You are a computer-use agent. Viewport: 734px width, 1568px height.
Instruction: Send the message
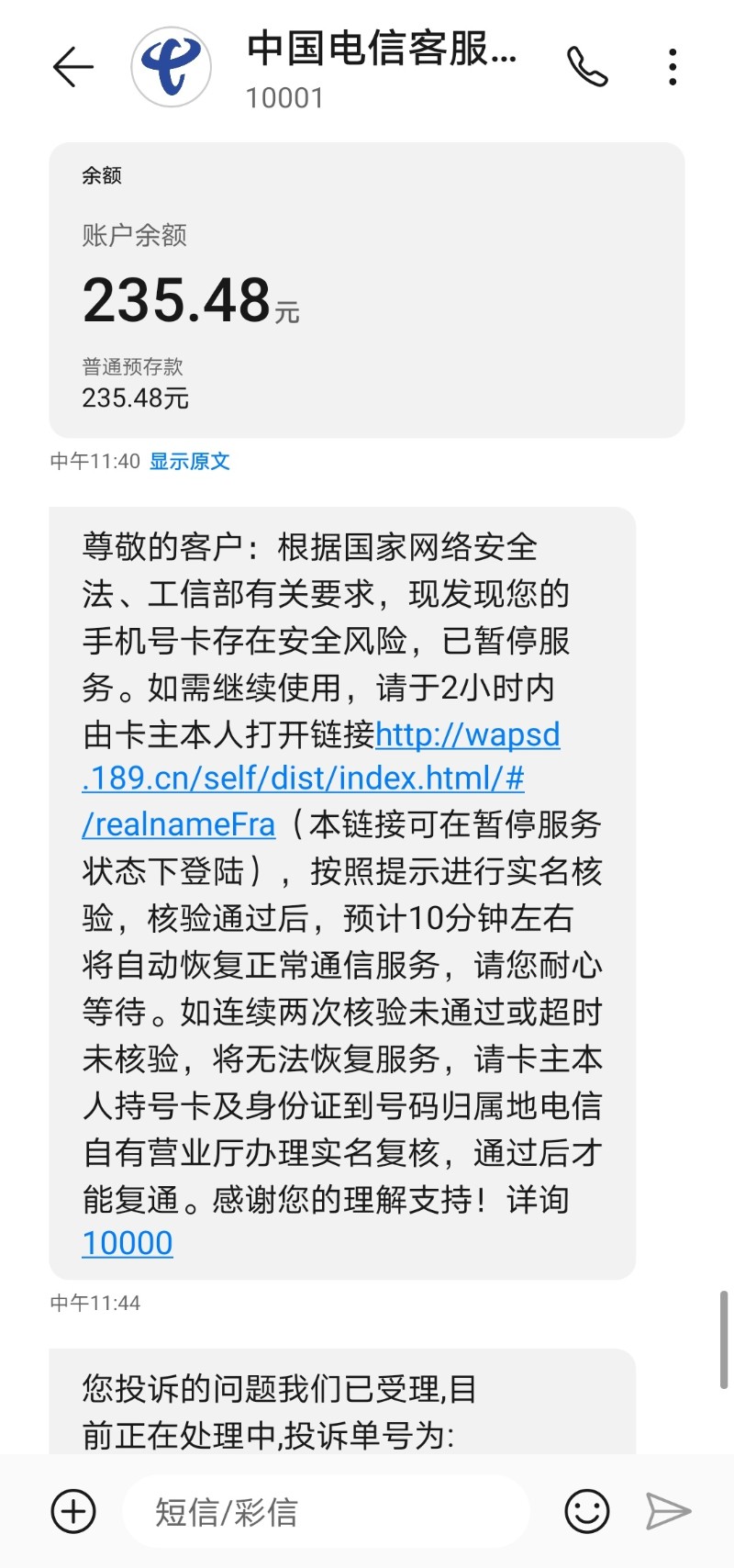[668, 1511]
